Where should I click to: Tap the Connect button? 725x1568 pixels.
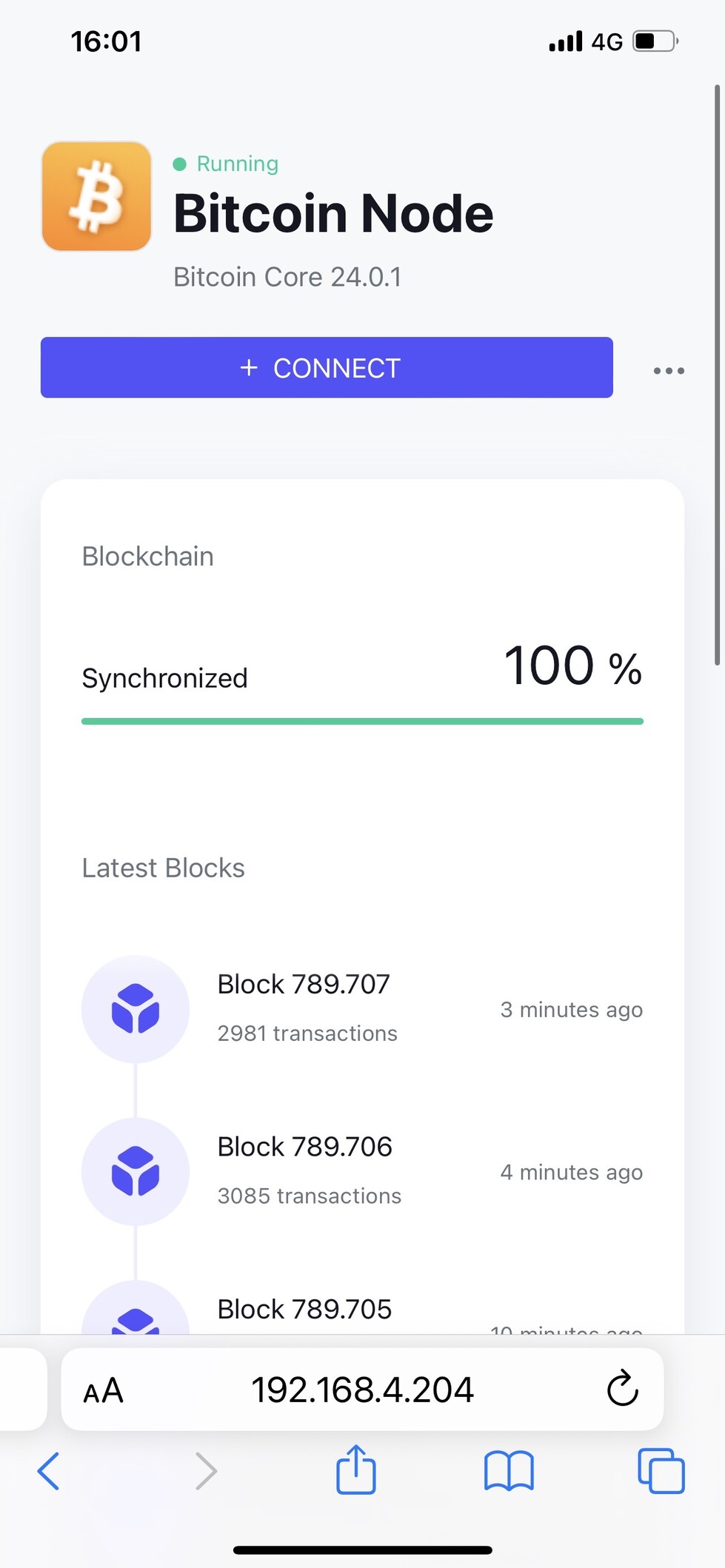pos(327,367)
